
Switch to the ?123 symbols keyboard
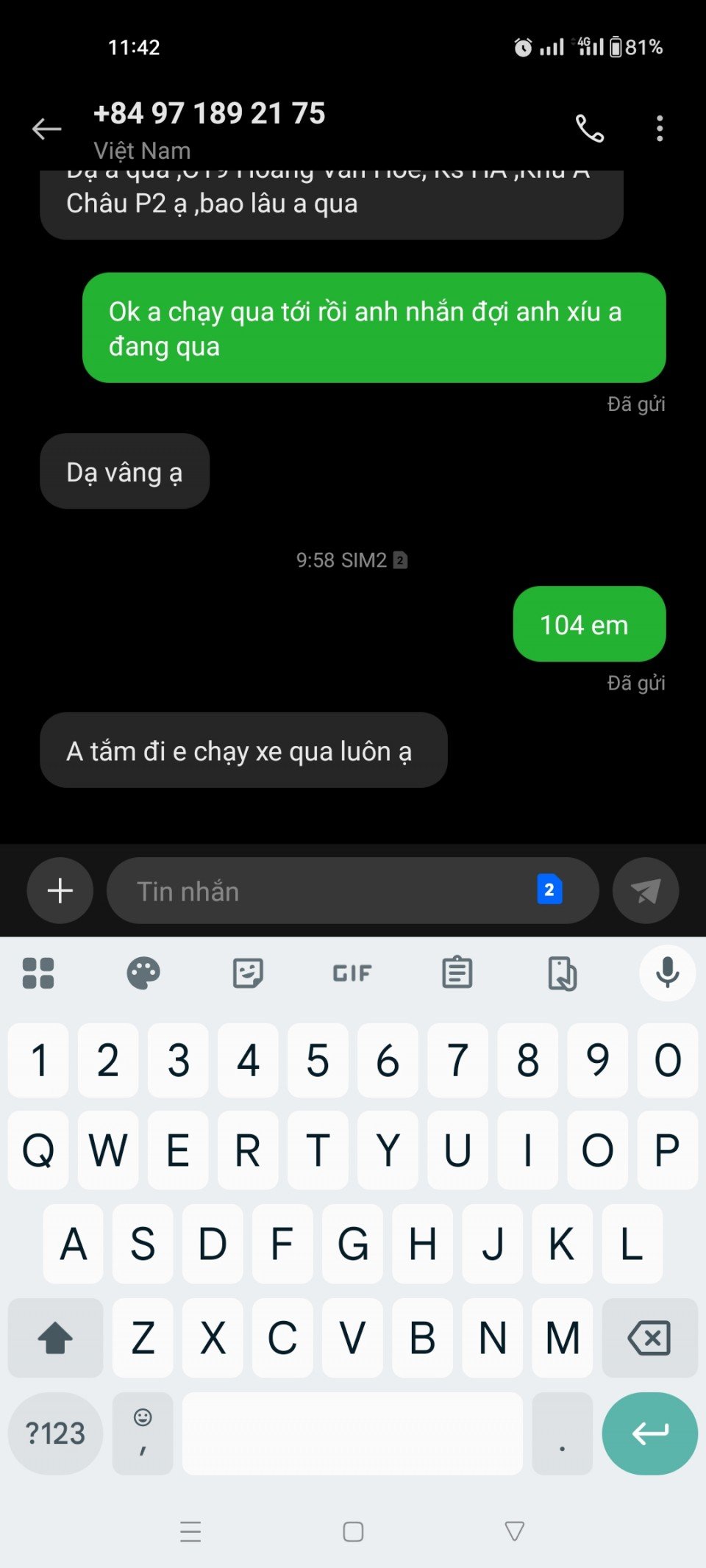55,1433
